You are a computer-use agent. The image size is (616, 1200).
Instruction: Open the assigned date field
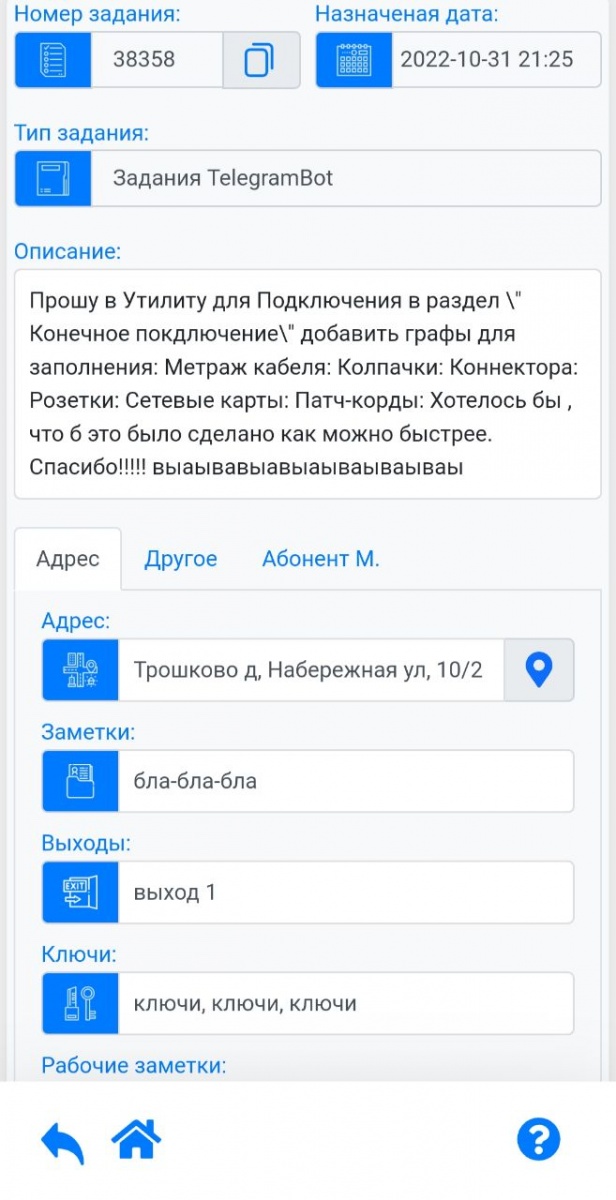click(486, 60)
